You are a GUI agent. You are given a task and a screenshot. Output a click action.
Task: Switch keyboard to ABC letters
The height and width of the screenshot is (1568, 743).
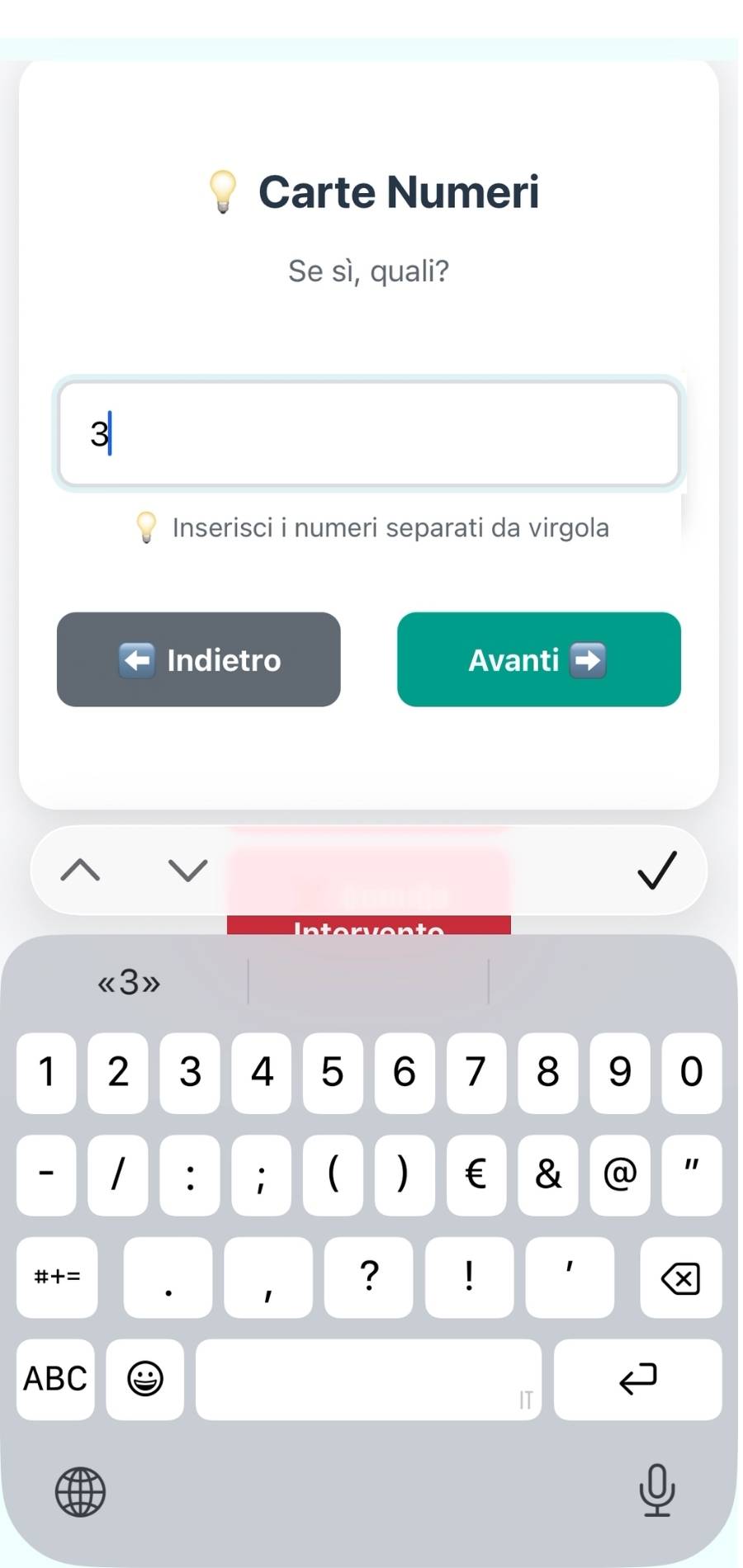(x=55, y=1379)
